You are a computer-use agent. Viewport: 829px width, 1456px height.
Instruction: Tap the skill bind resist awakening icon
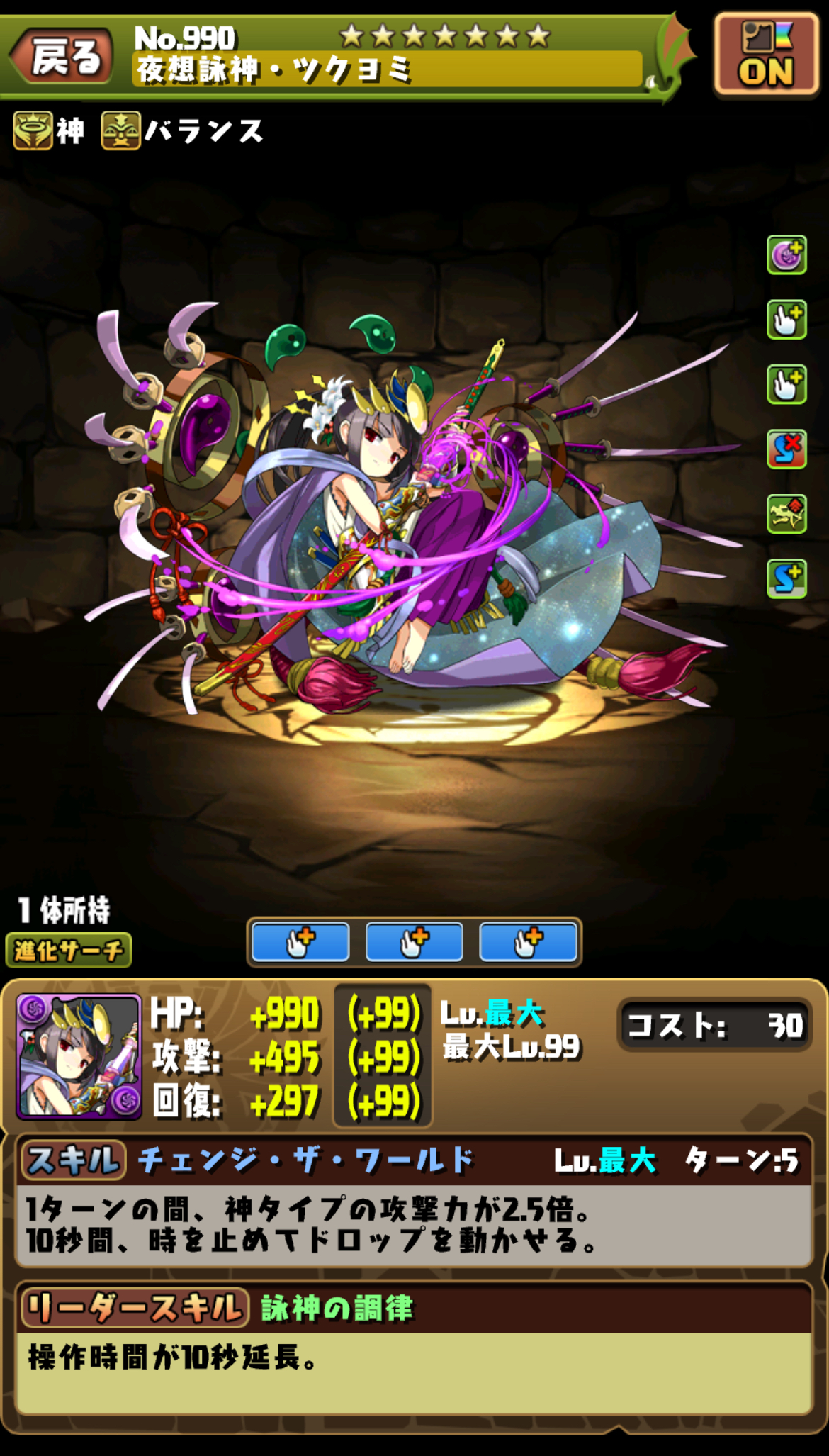786,449
